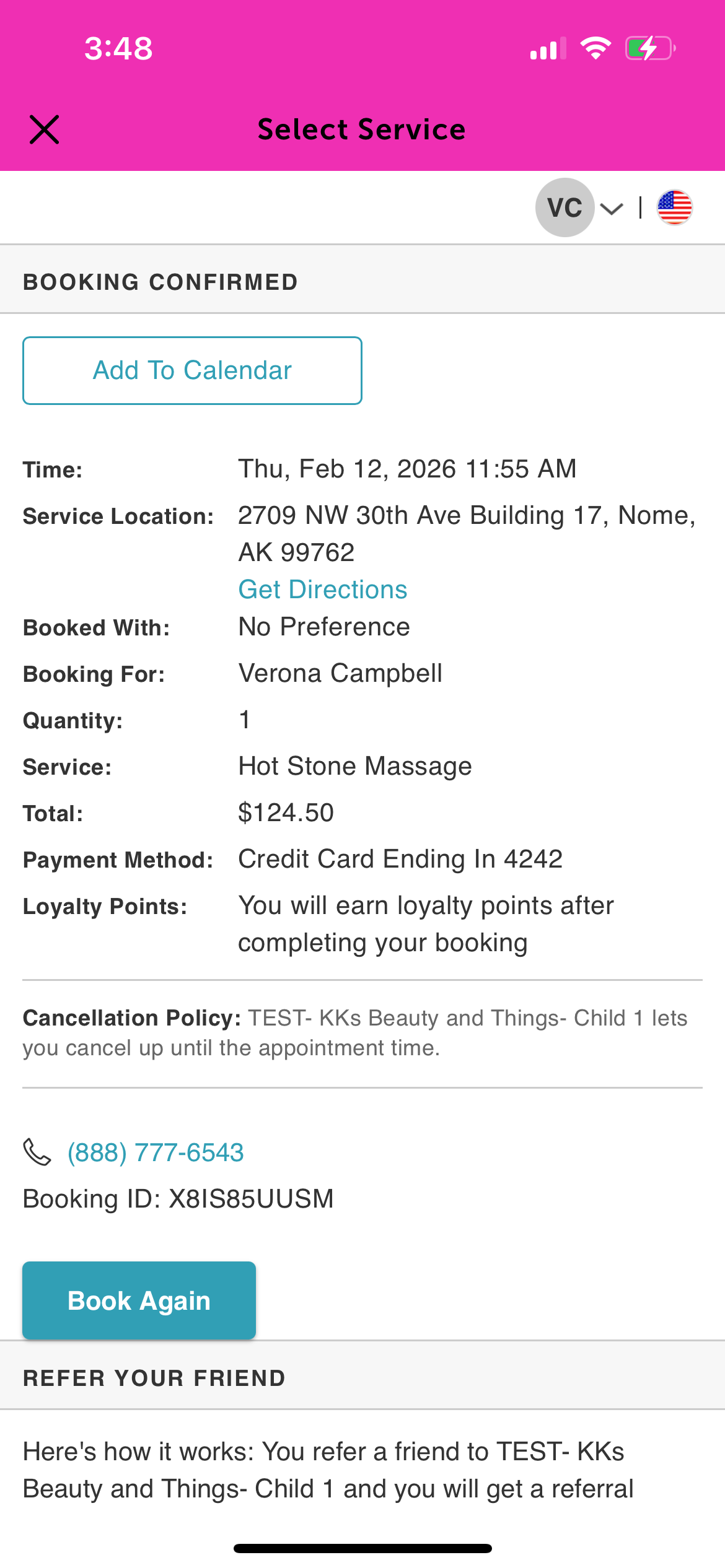Tap the Book Again button
Screen dimensions: 725x1568
pyautogui.click(x=139, y=1300)
